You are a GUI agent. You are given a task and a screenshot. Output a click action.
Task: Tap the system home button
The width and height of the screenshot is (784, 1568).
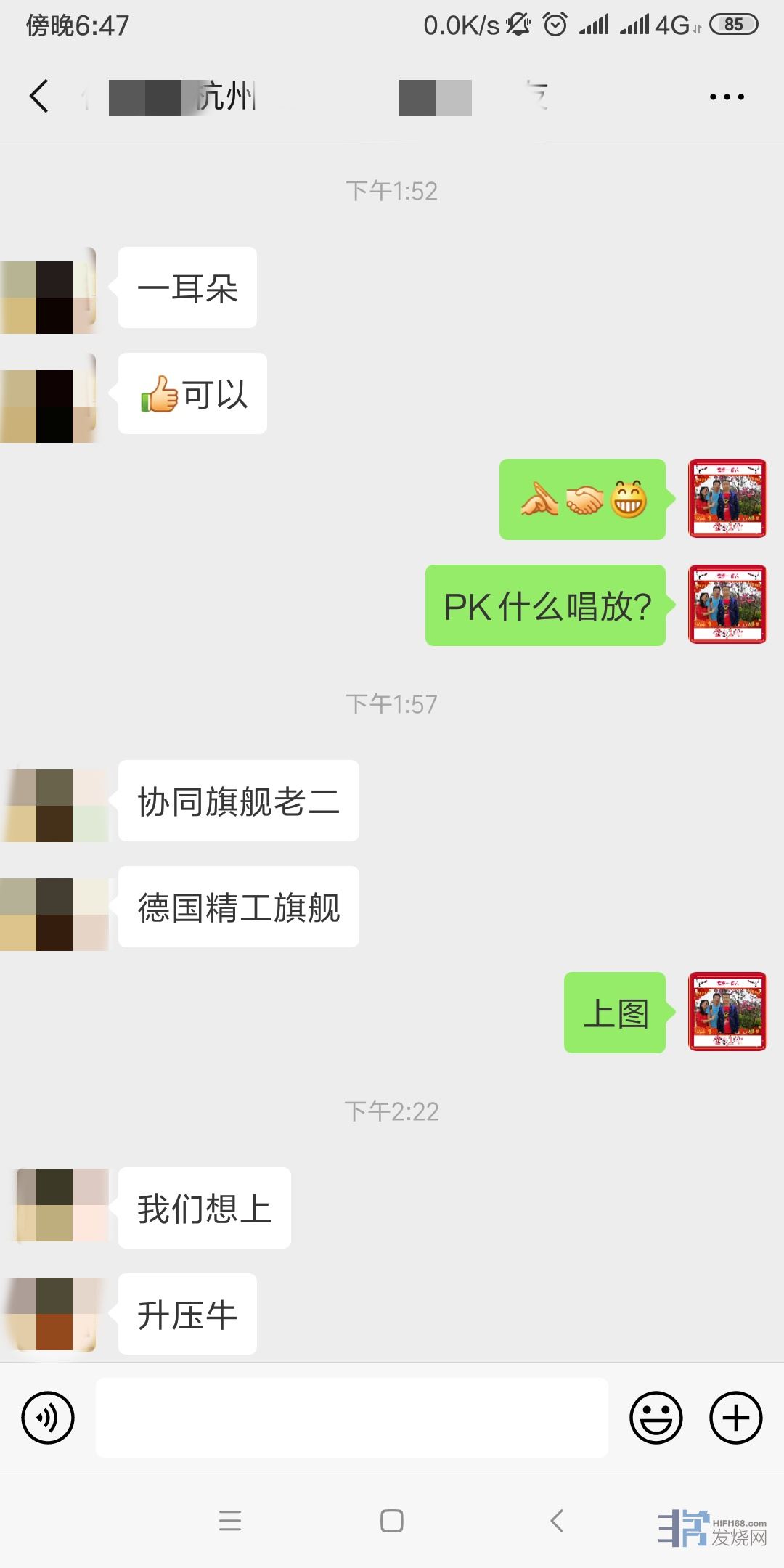point(392,1521)
